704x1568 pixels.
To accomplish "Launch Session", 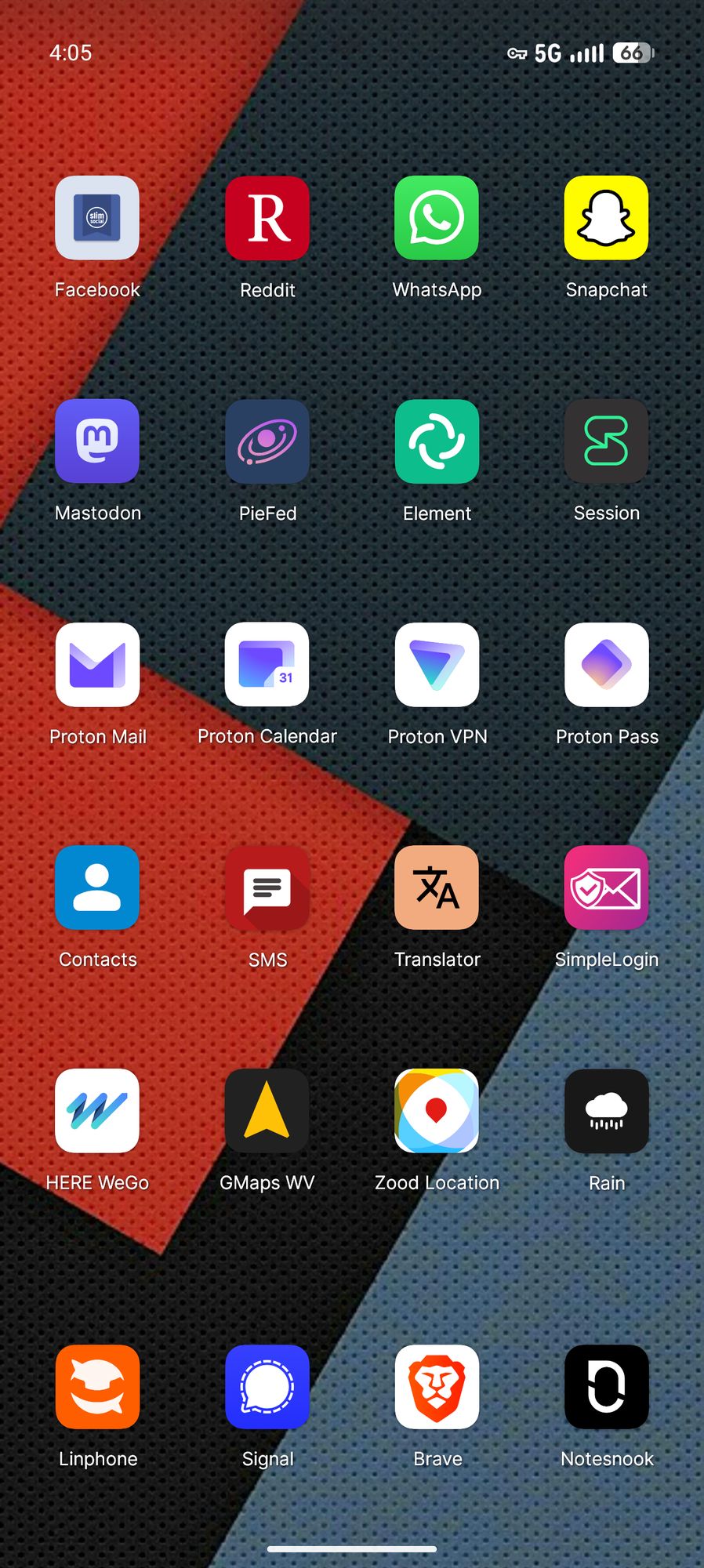I will [x=606, y=441].
